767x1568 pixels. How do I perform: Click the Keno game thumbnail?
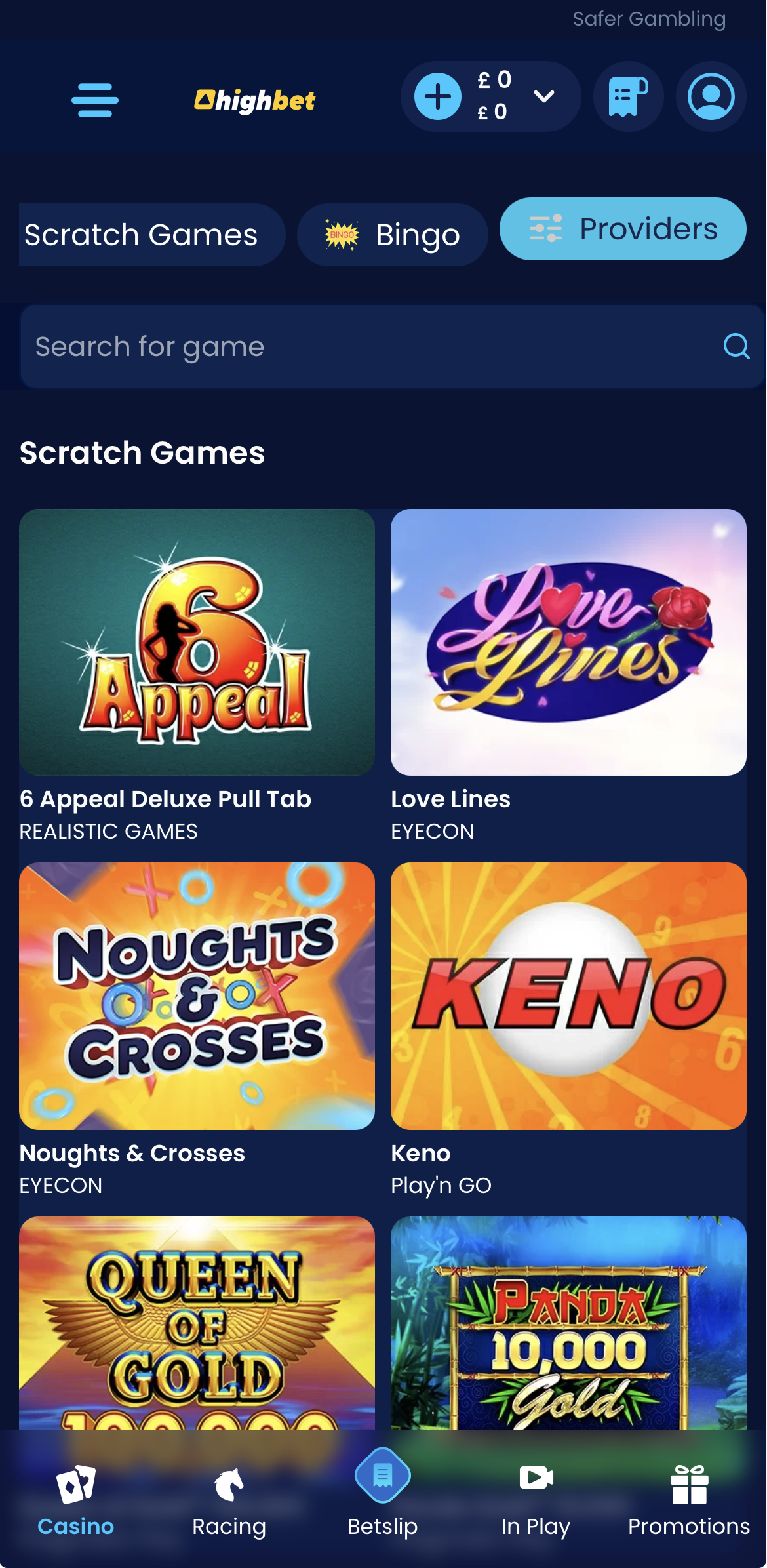[x=568, y=996]
